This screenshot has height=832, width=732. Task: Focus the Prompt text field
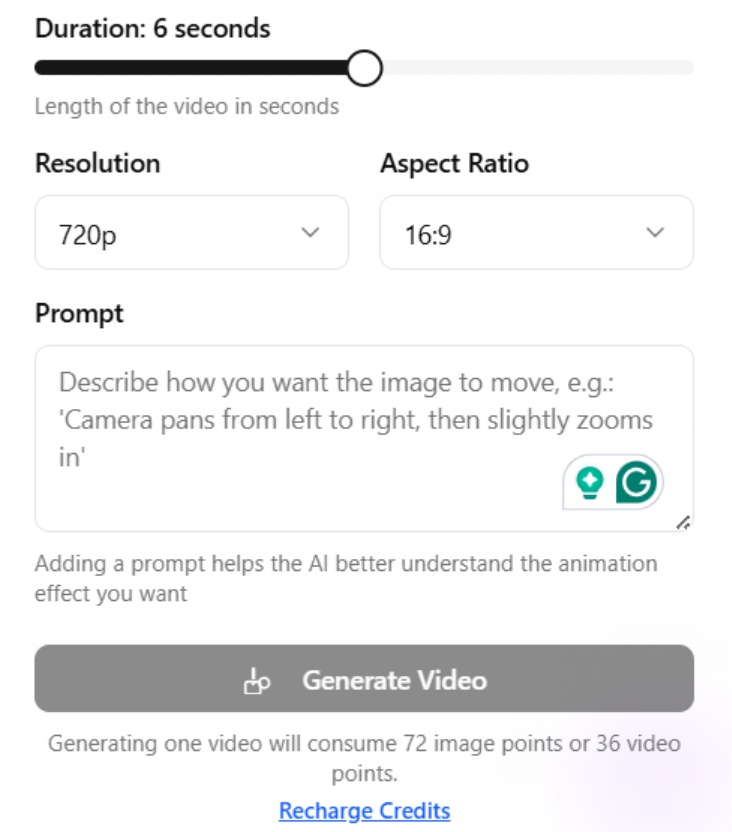pyautogui.click(x=300, y=420)
